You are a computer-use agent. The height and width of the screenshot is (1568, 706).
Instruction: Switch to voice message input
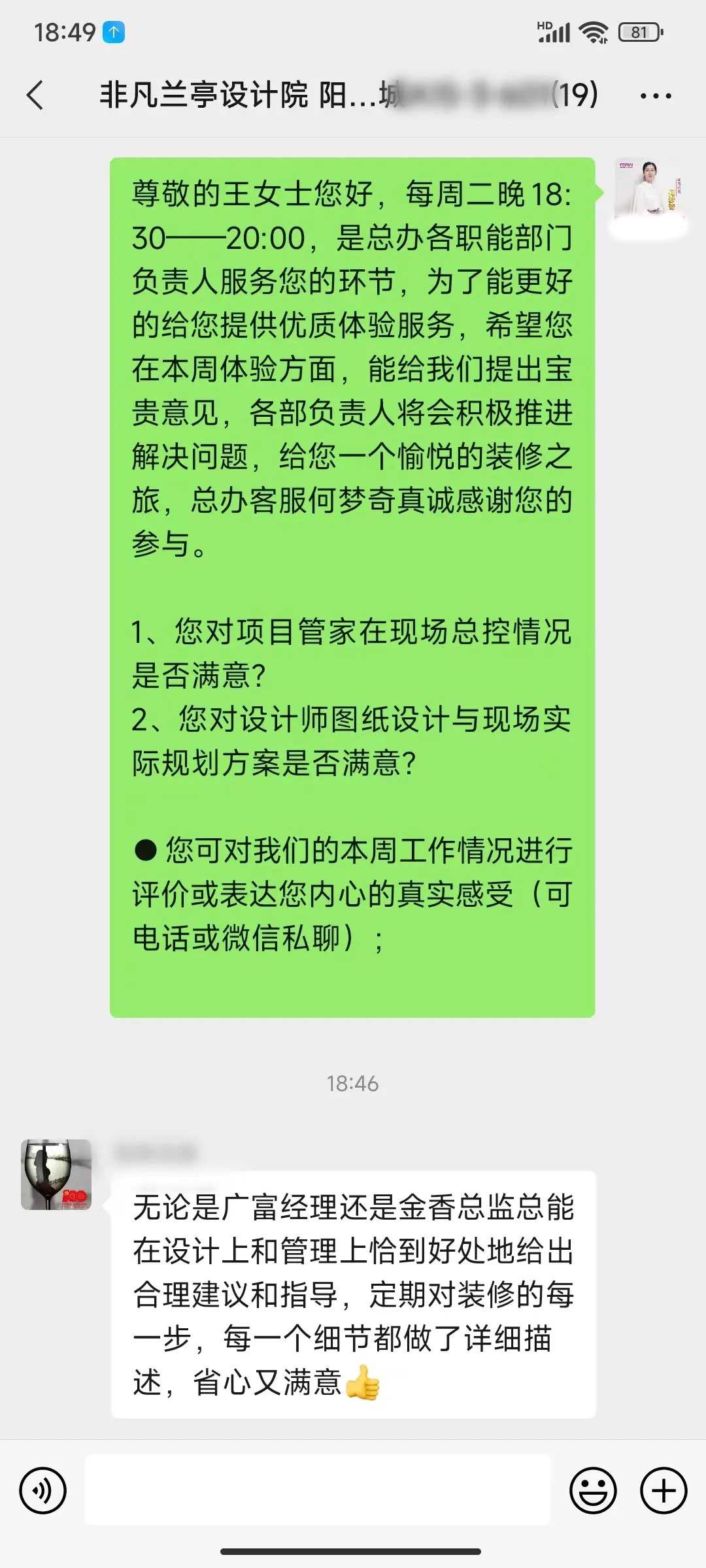tap(43, 1490)
